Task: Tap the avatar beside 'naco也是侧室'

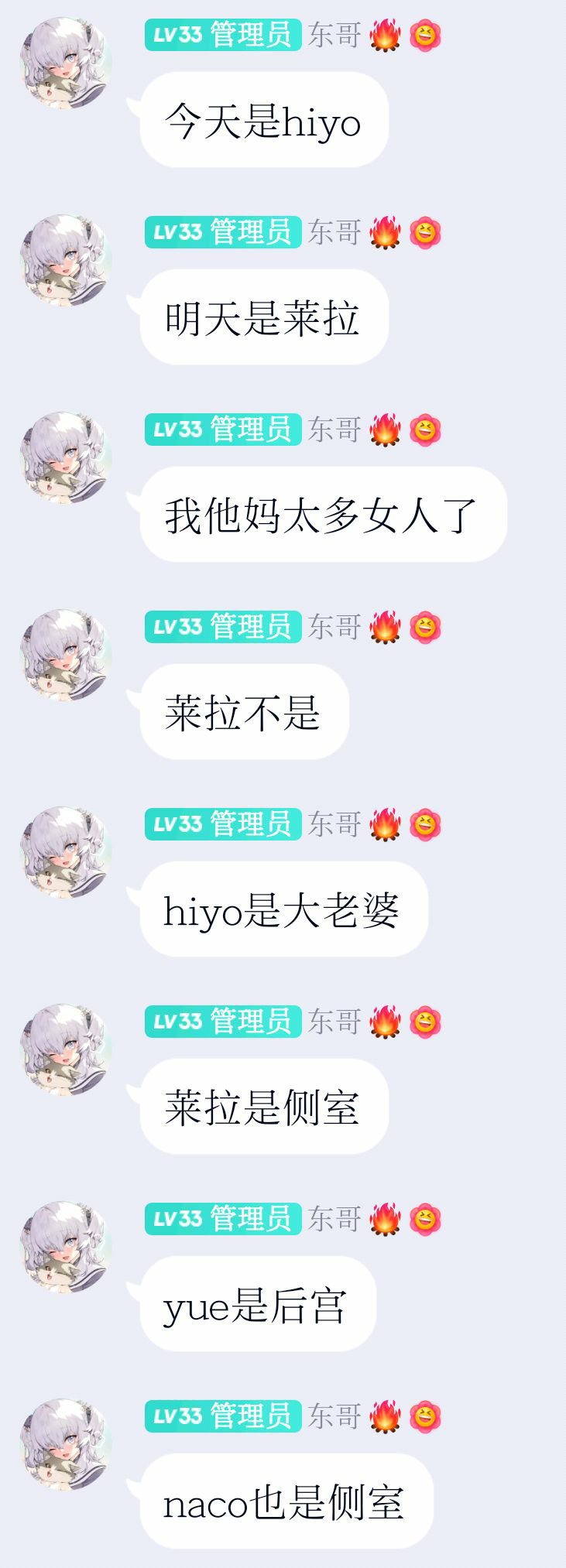Action: click(x=65, y=1444)
